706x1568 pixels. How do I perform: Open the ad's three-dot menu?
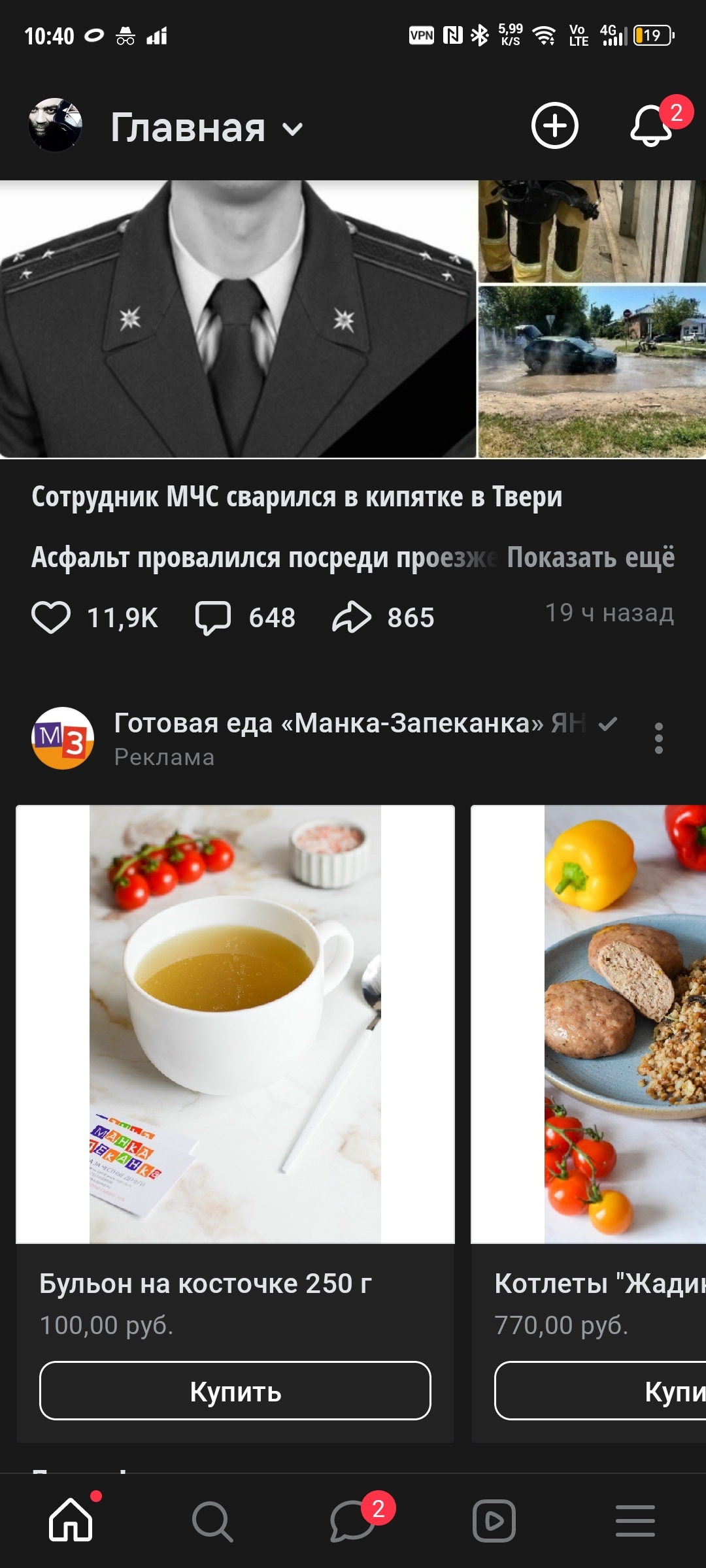click(x=658, y=738)
